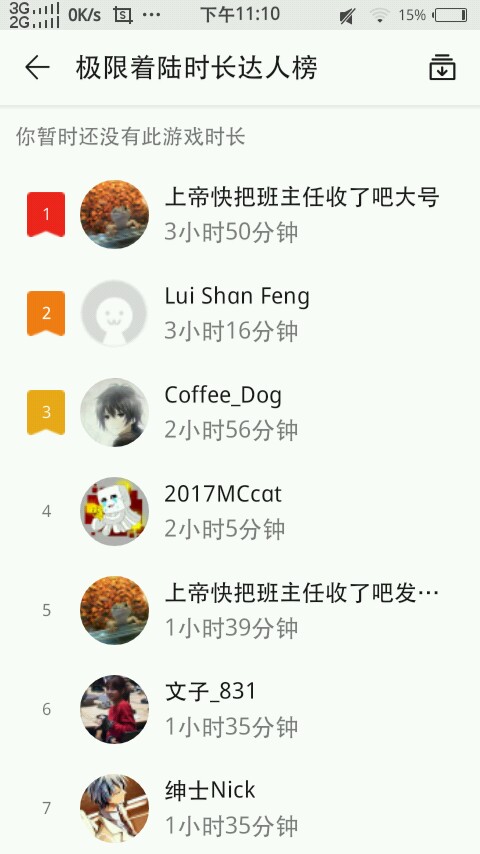The width and height of the screenshot is (480, 854).
Task: View 绅士Nick's leaderboard row
Action: click(240, 808)
